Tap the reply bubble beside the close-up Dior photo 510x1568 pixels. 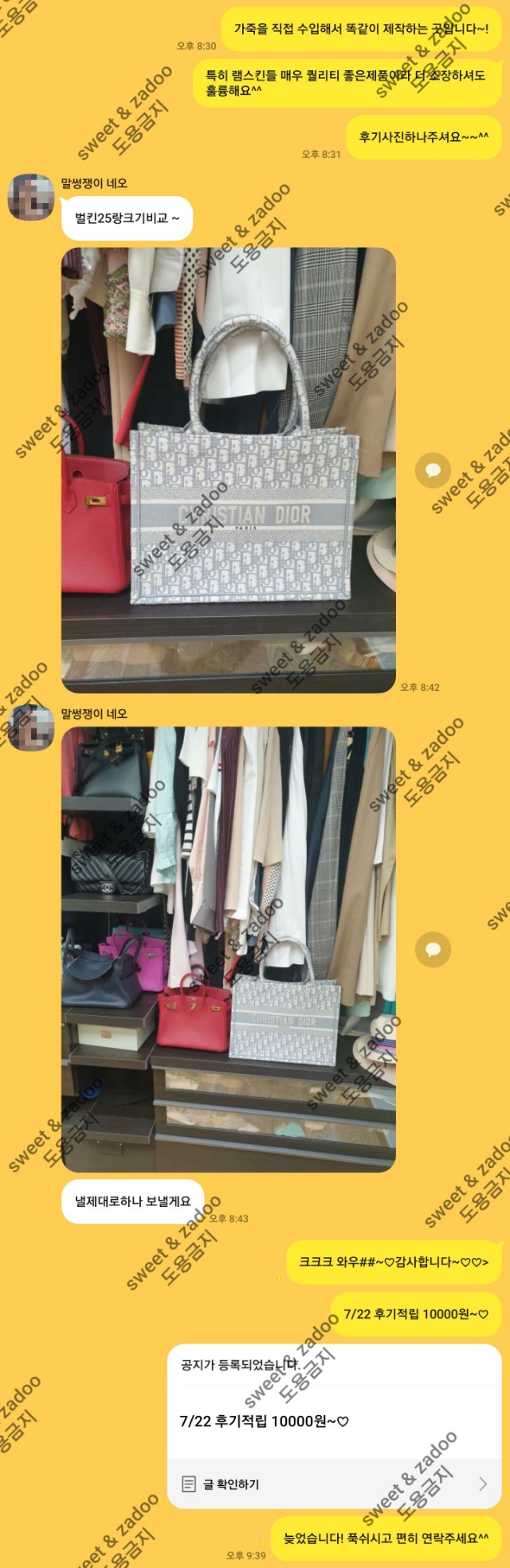click(x=433, y=471)
